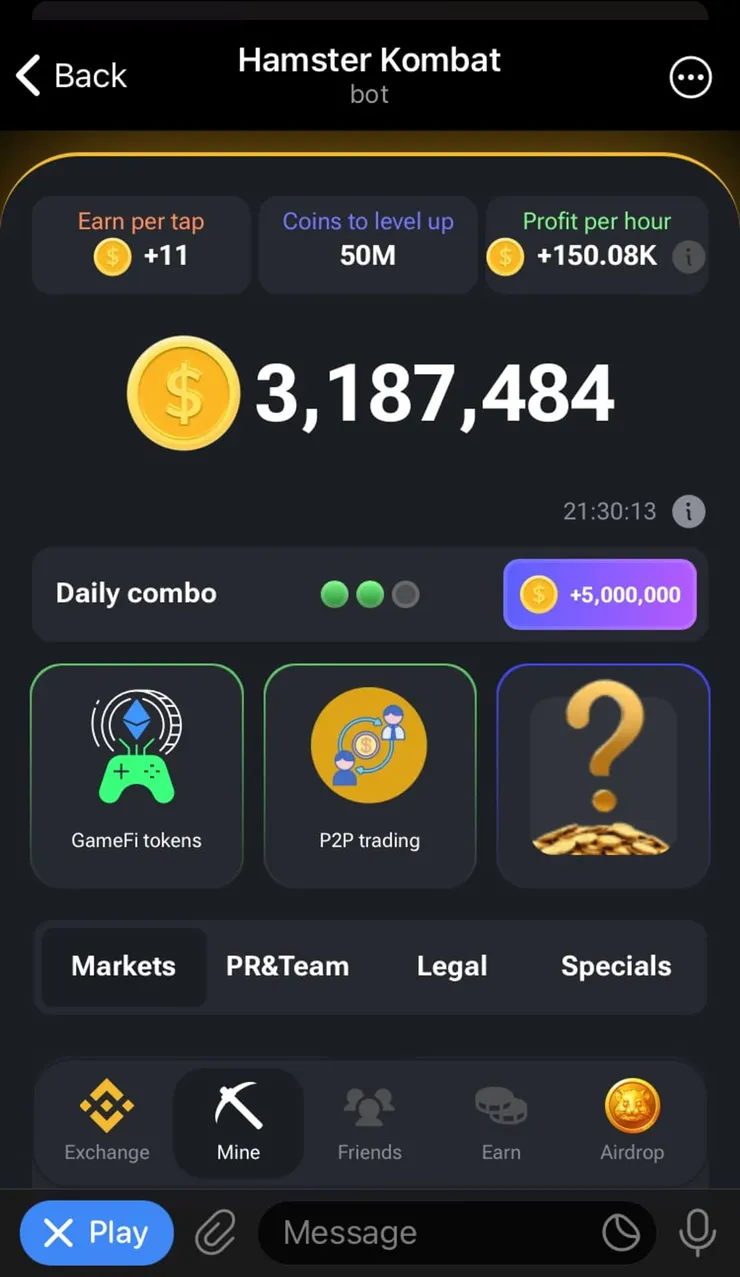740x1277 pixels.
Task: Open the Mine section
Action: click(x=238, y=1122)
